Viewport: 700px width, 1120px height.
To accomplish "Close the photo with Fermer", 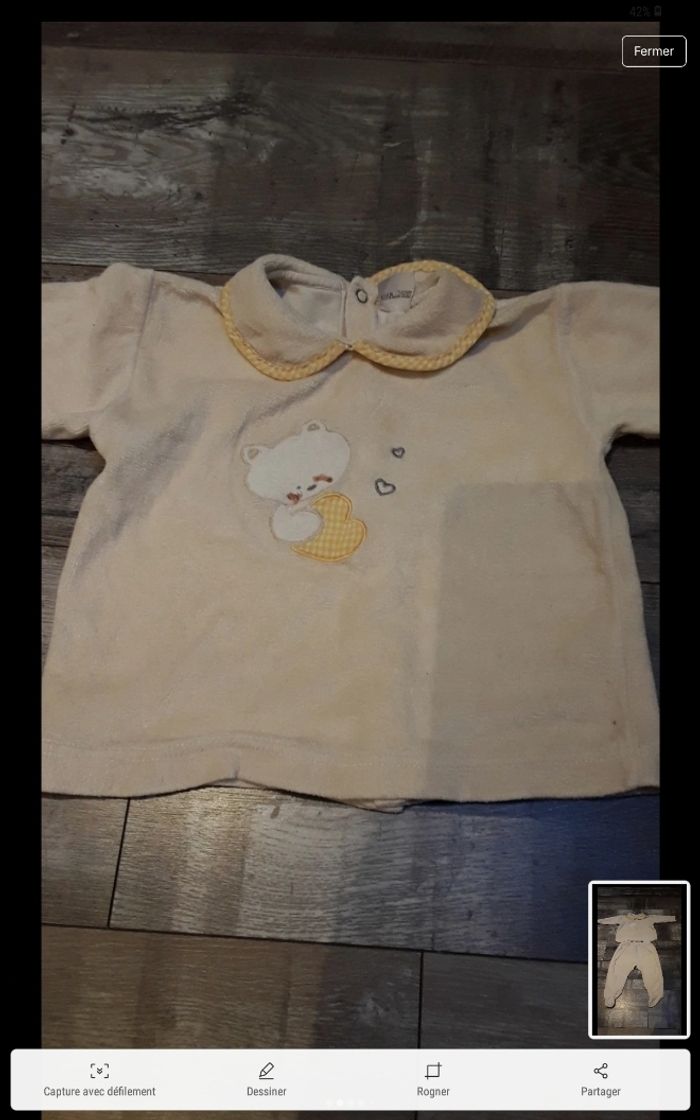I will (x=653, y=51).
